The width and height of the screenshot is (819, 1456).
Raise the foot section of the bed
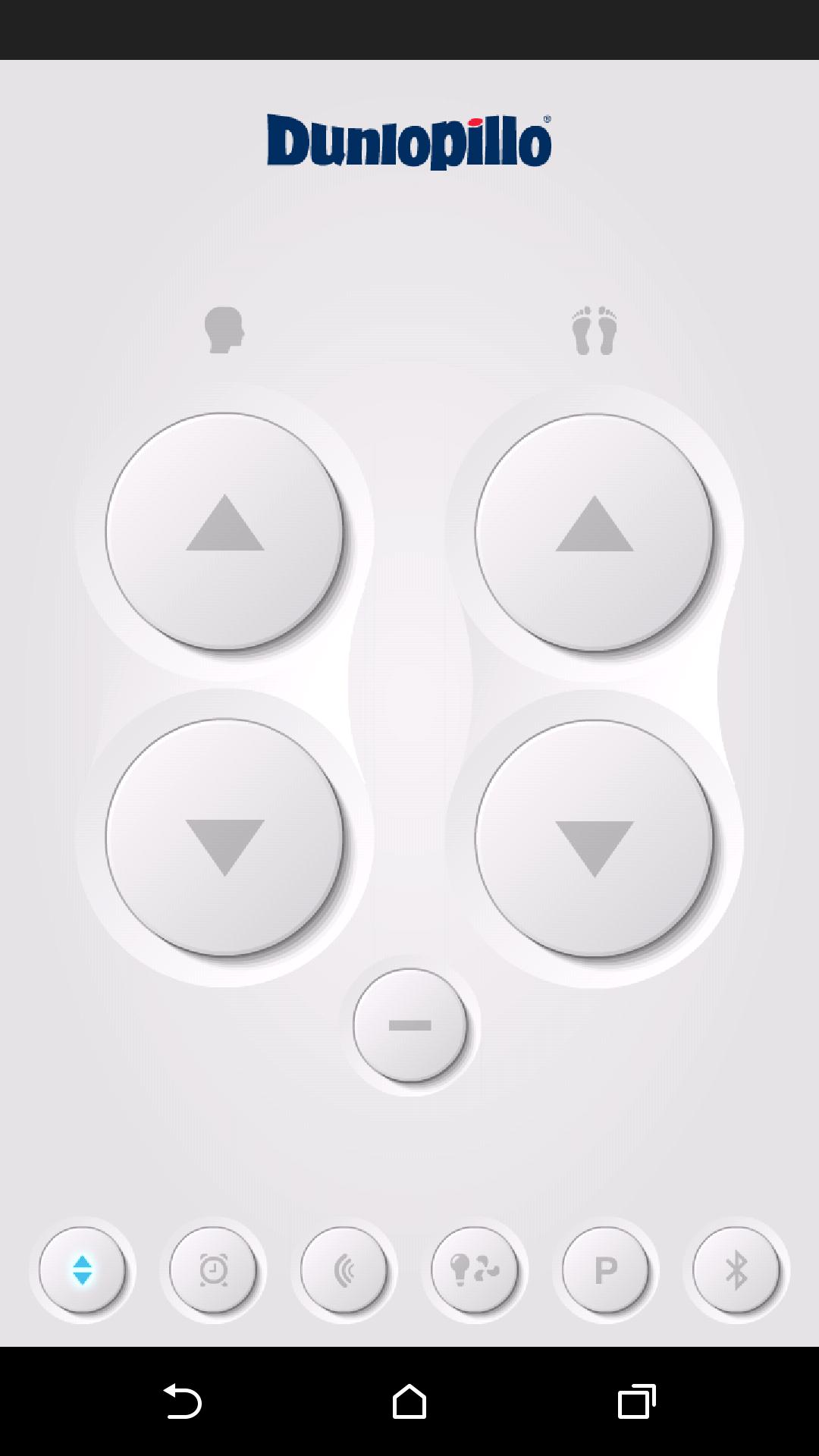tap(595, 531)
